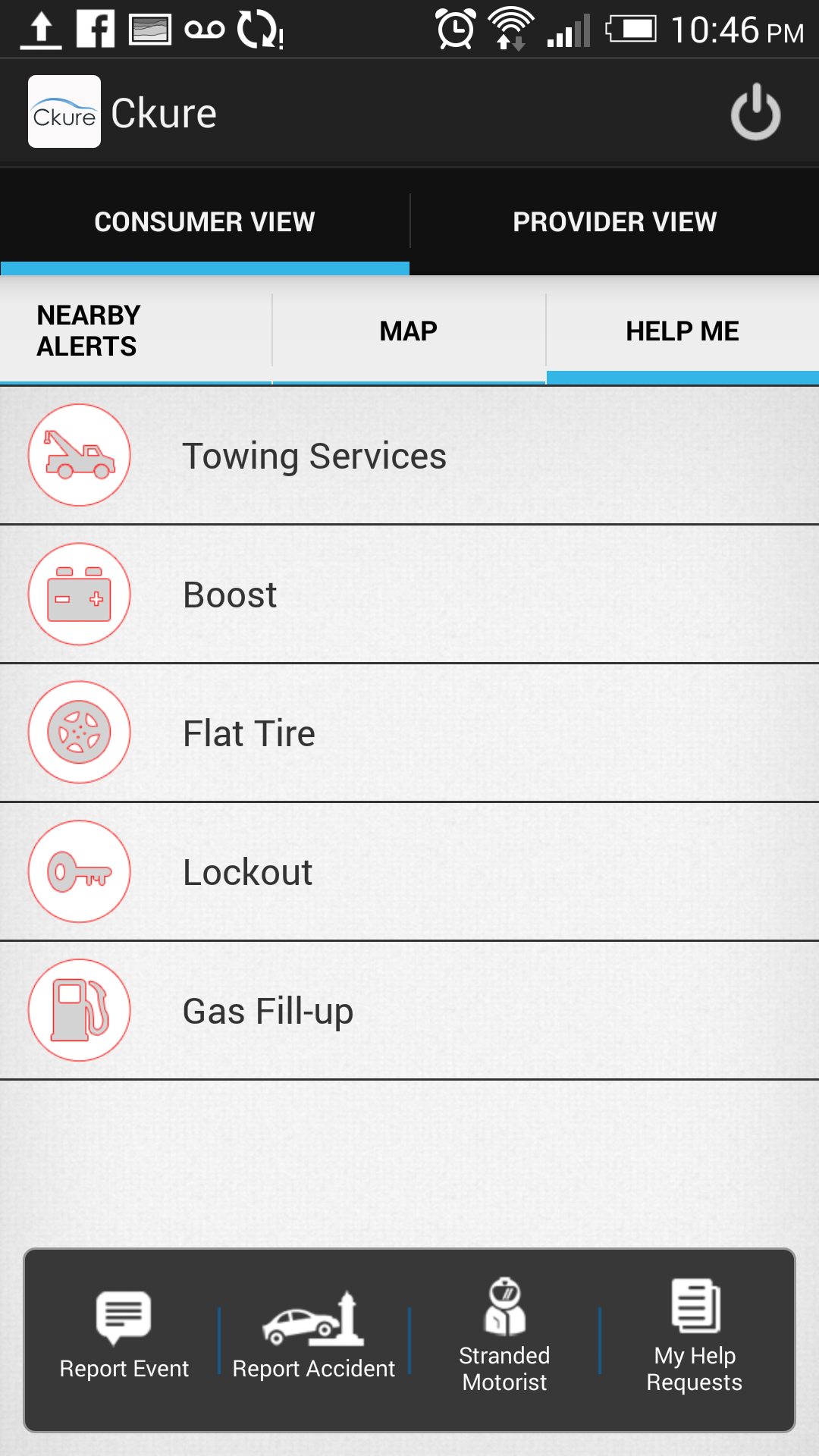
Task: Tap the Stranded Motorist button
Action: (504, 1336)
